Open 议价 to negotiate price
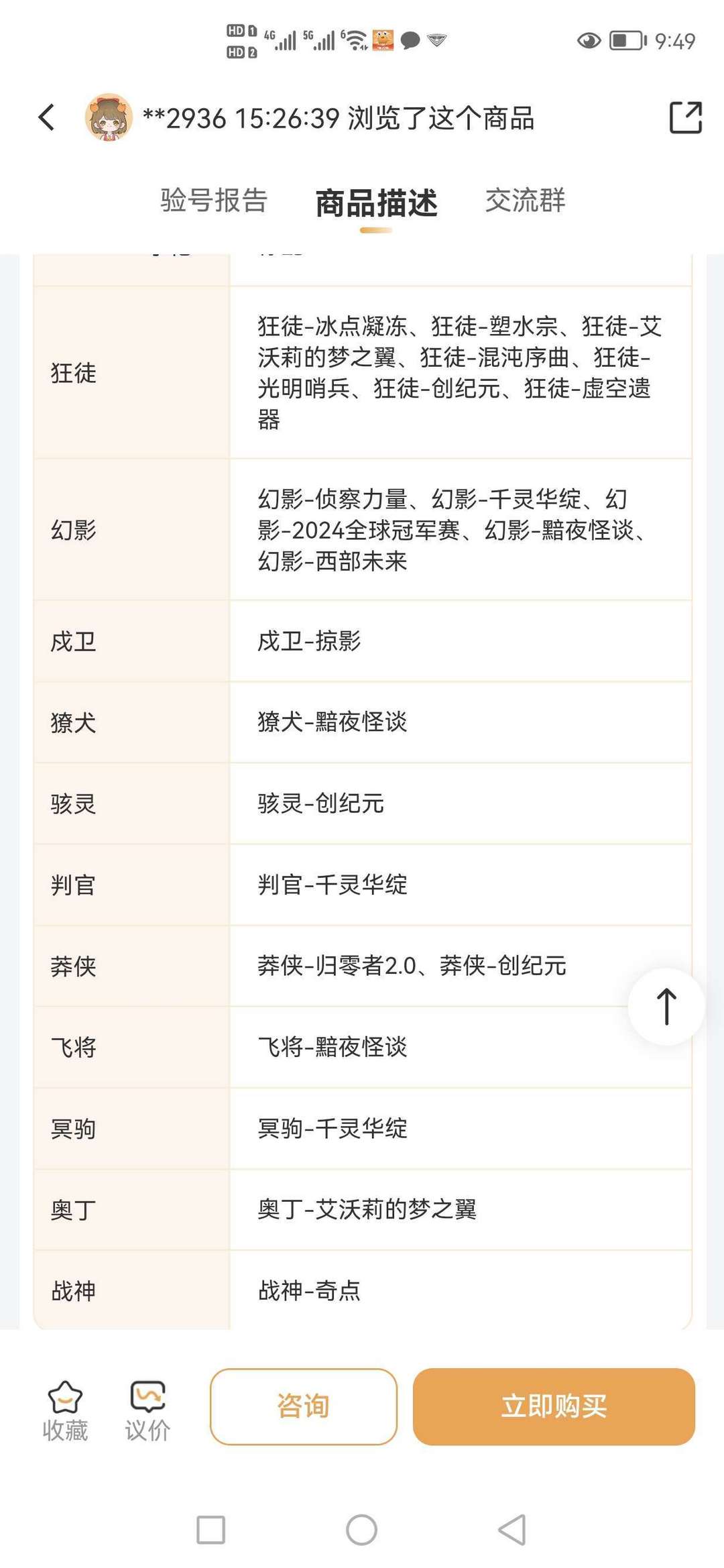Screen dimensions: 724x1568 [147, 1411]
